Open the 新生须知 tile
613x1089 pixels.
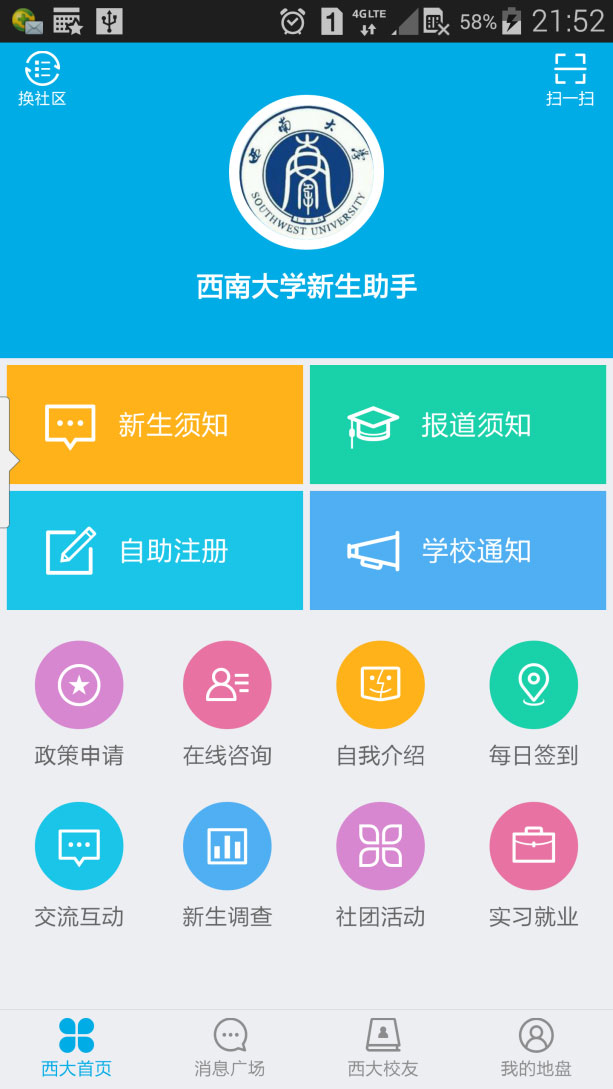coord(155,425)
